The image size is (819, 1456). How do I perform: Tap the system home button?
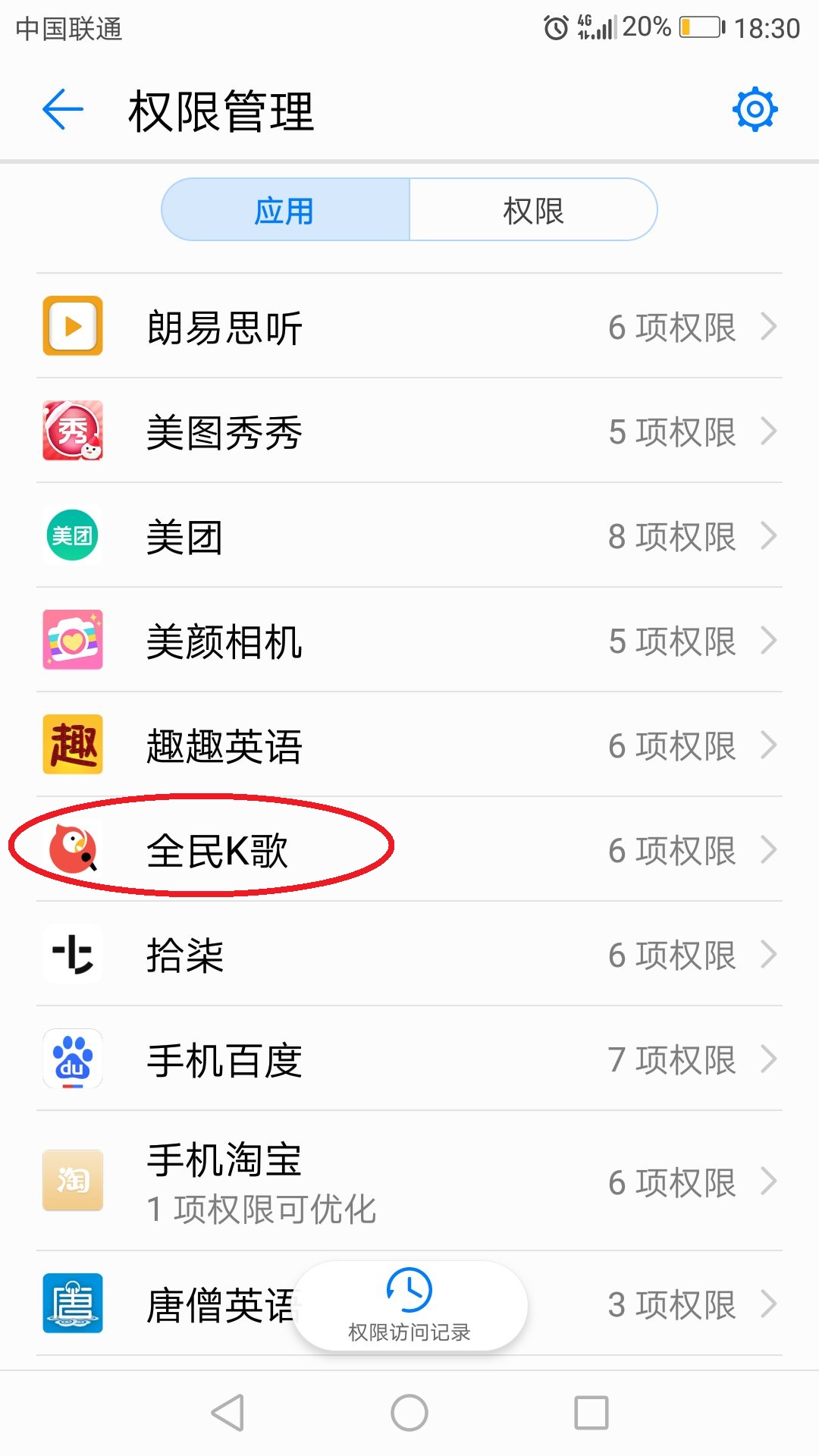[409, 1413]
